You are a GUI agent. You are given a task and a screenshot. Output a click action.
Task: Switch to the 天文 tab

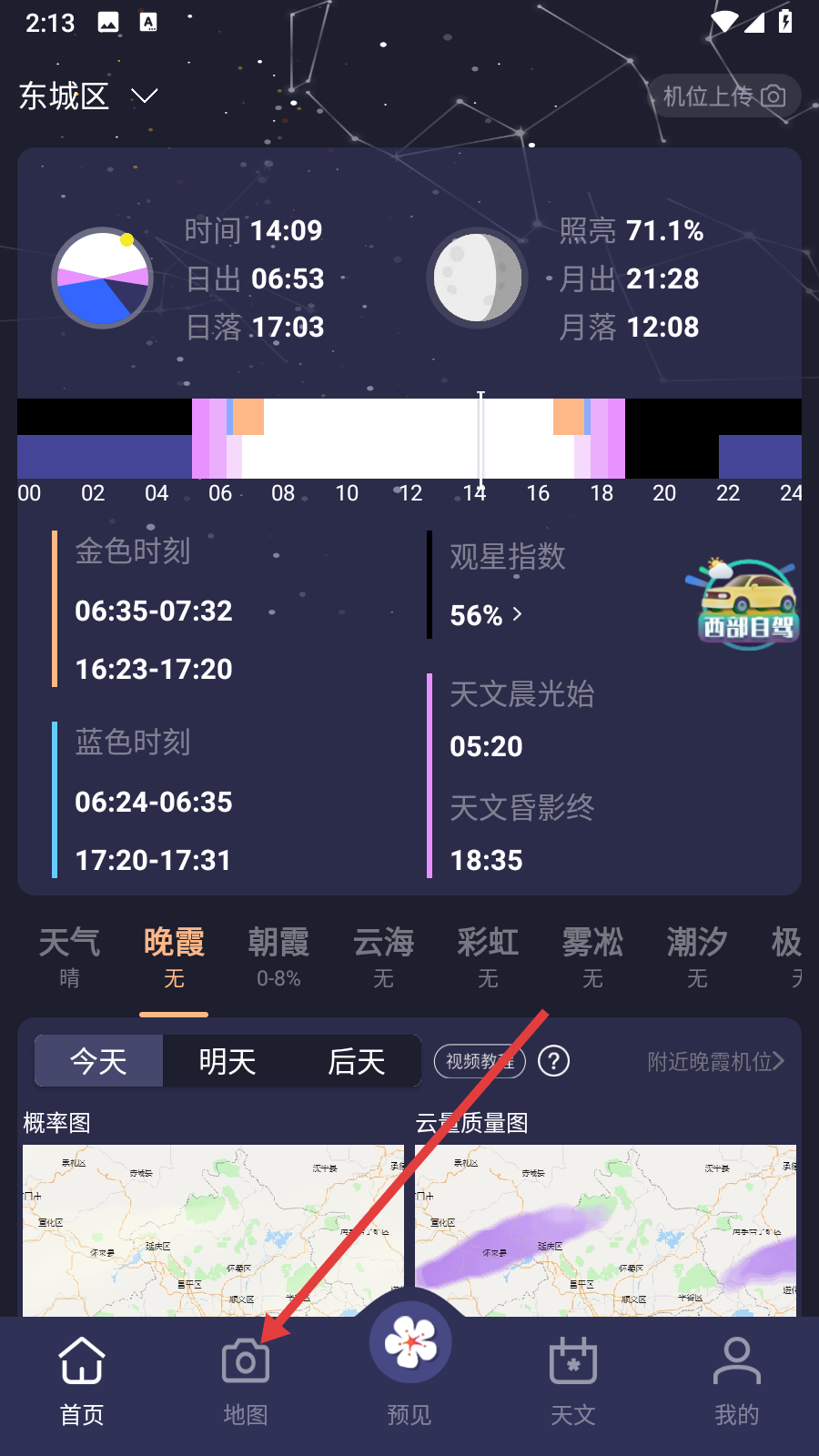[x=573, y=1379]
